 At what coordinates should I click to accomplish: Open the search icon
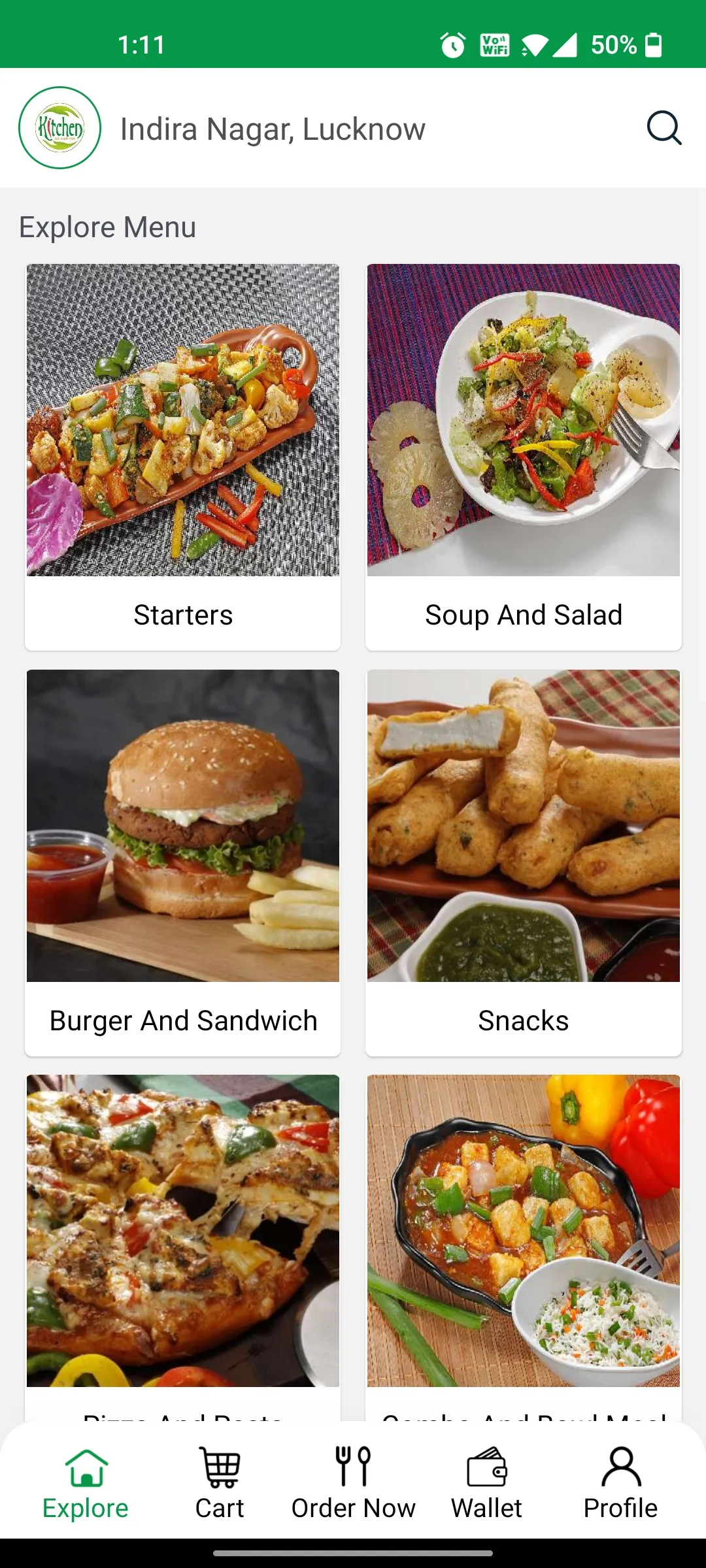point(664,128)
